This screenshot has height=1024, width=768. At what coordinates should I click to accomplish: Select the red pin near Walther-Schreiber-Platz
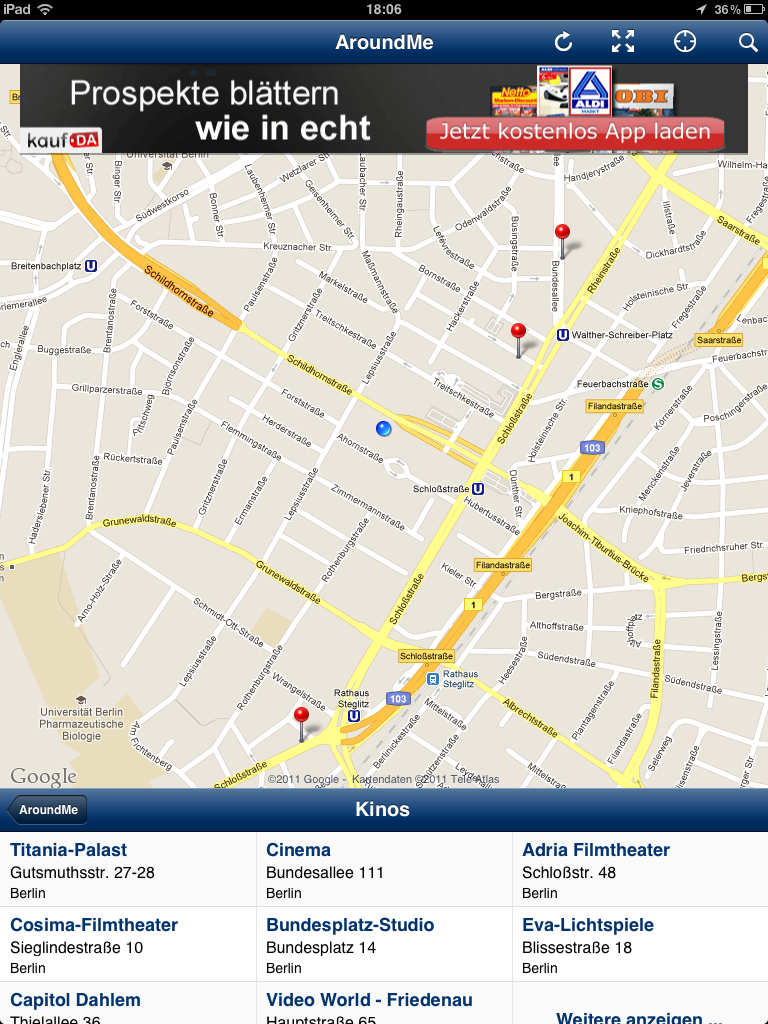[518, 334]
